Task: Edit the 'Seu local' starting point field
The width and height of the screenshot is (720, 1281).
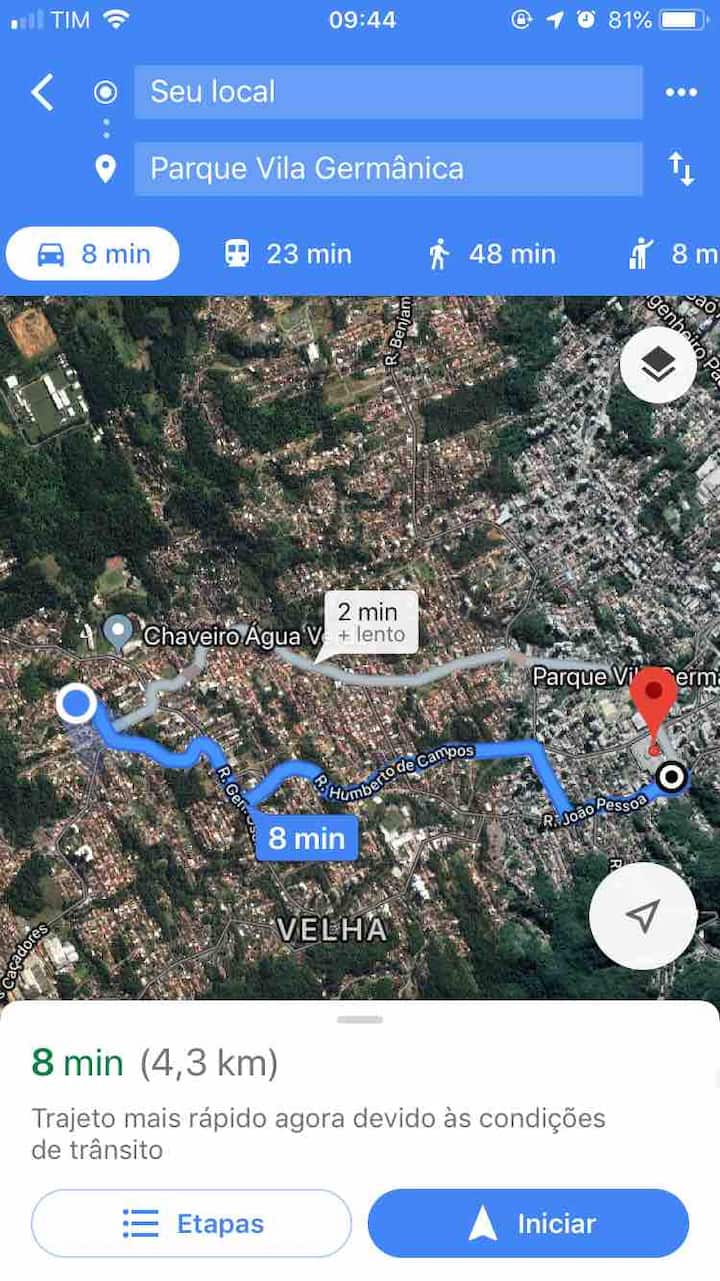Action: point(388,92)
